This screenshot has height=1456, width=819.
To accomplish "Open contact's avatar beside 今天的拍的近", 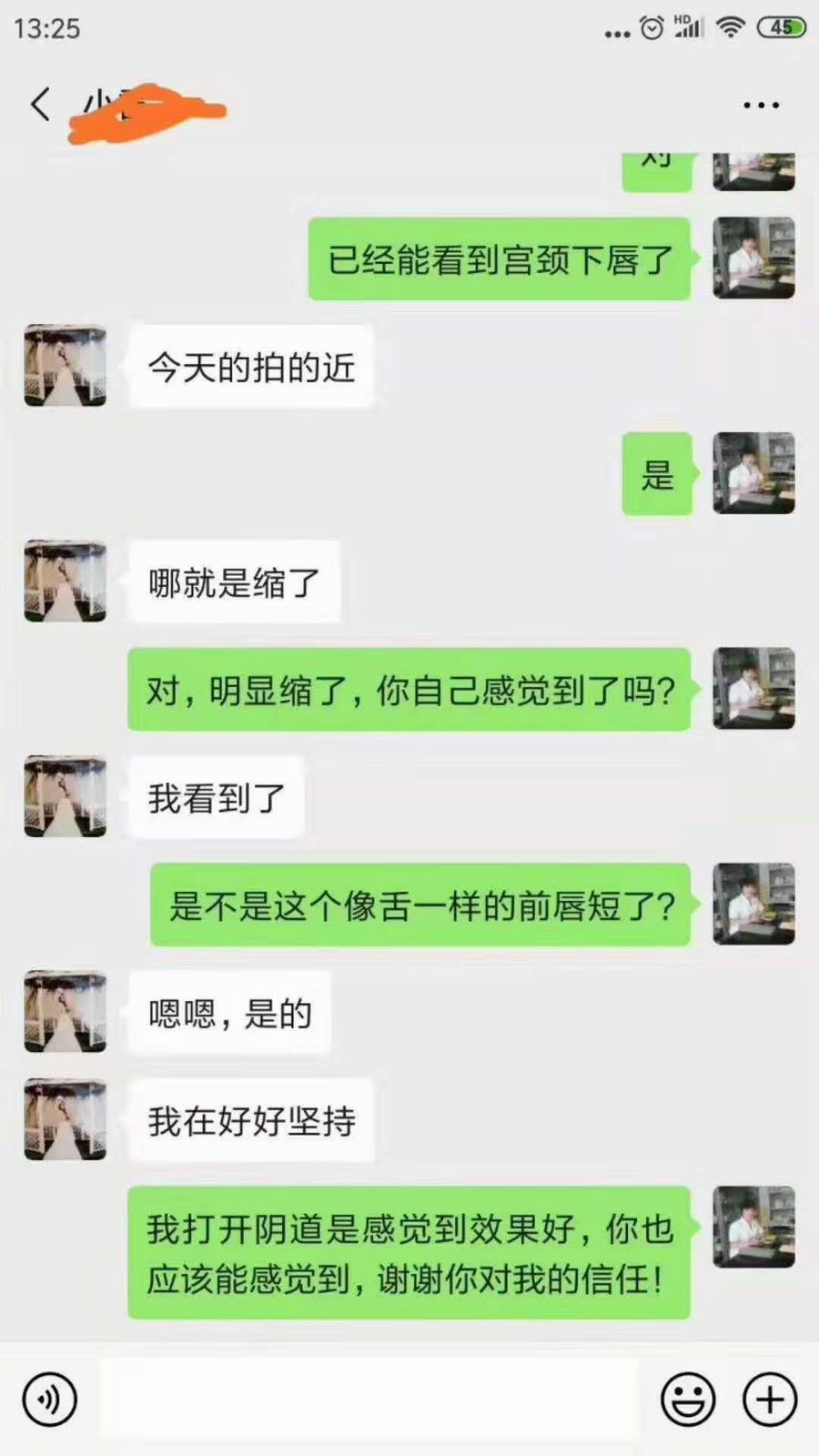I will pos(65,365).
